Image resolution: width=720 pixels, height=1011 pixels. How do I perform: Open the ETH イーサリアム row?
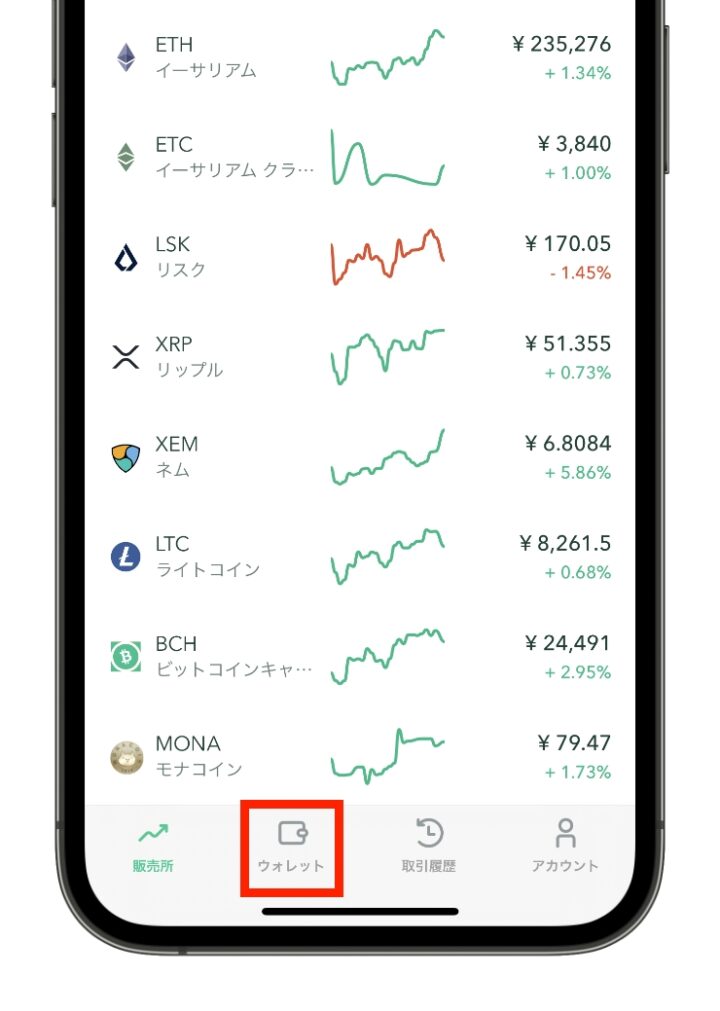coord(360,58)
